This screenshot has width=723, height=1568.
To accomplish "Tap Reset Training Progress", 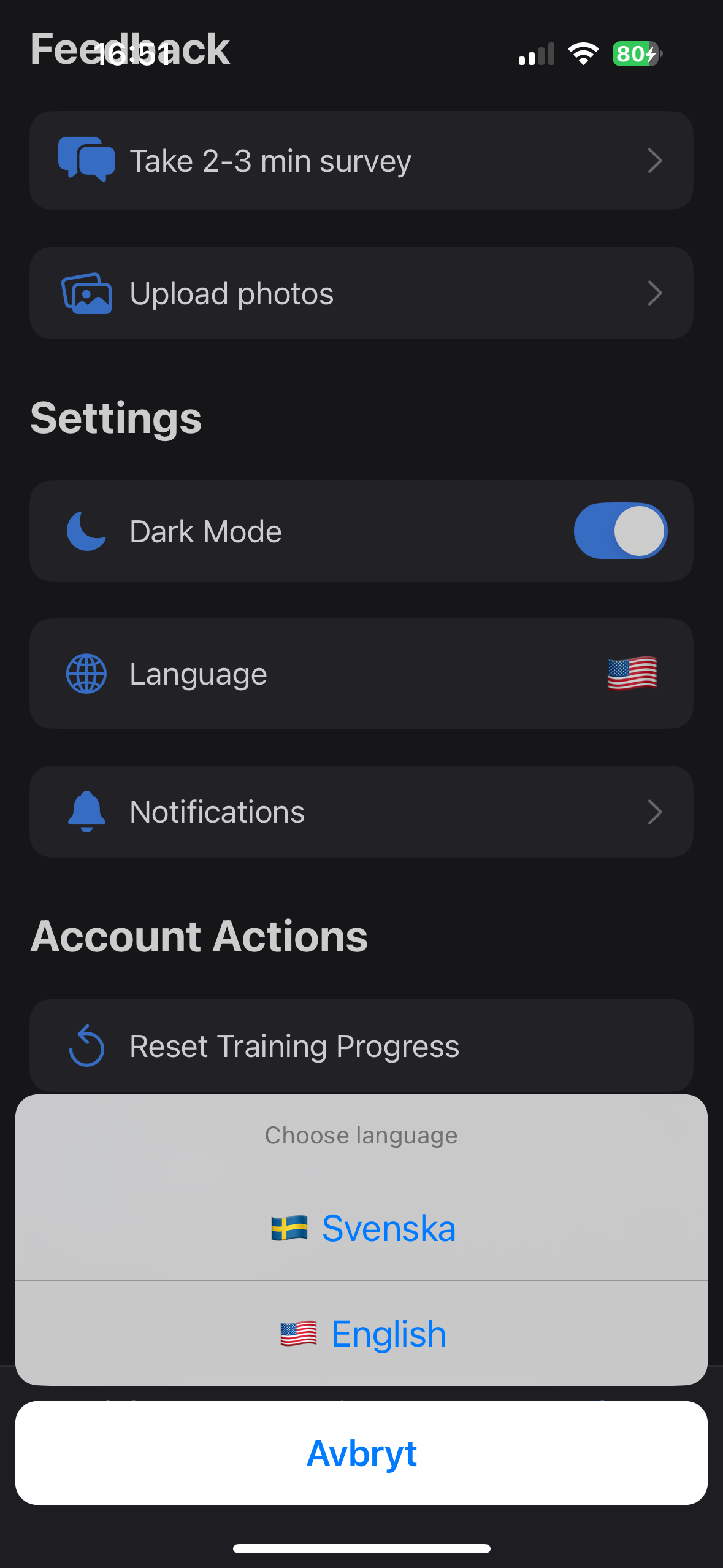I will (x=362, y=1046).
